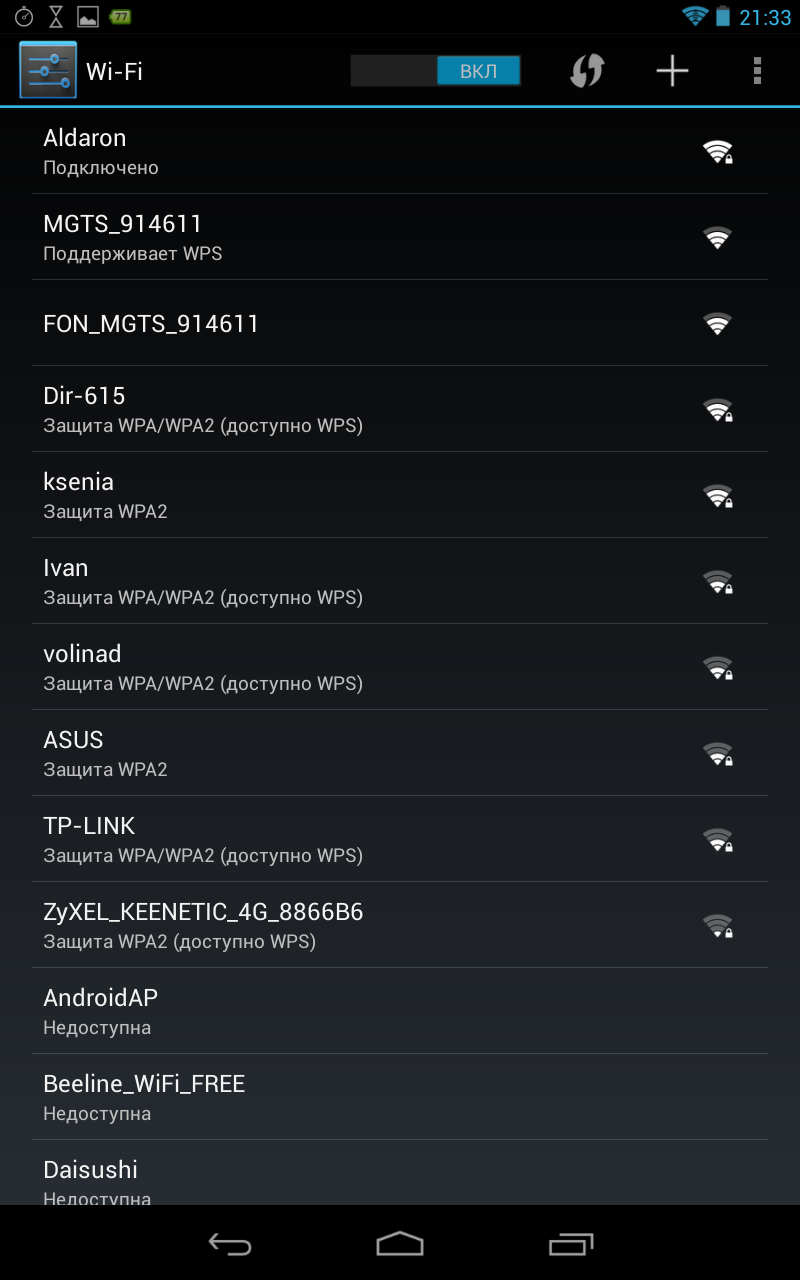Choose the Dir-615 network
This screenshot has height=1280, width=800.
(400, 409)
